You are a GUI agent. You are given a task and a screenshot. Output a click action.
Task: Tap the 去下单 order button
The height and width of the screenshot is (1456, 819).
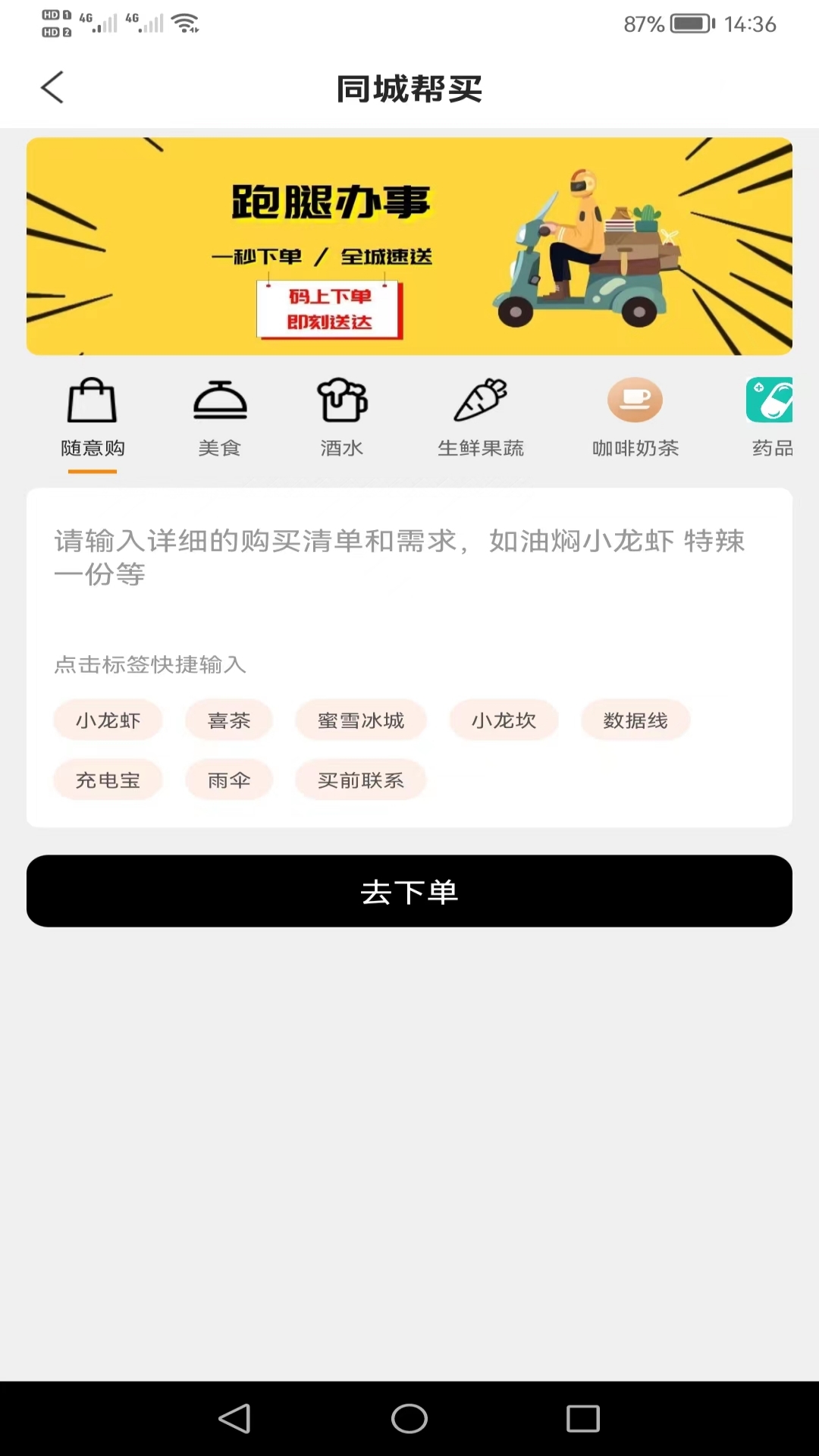(409, 891)
